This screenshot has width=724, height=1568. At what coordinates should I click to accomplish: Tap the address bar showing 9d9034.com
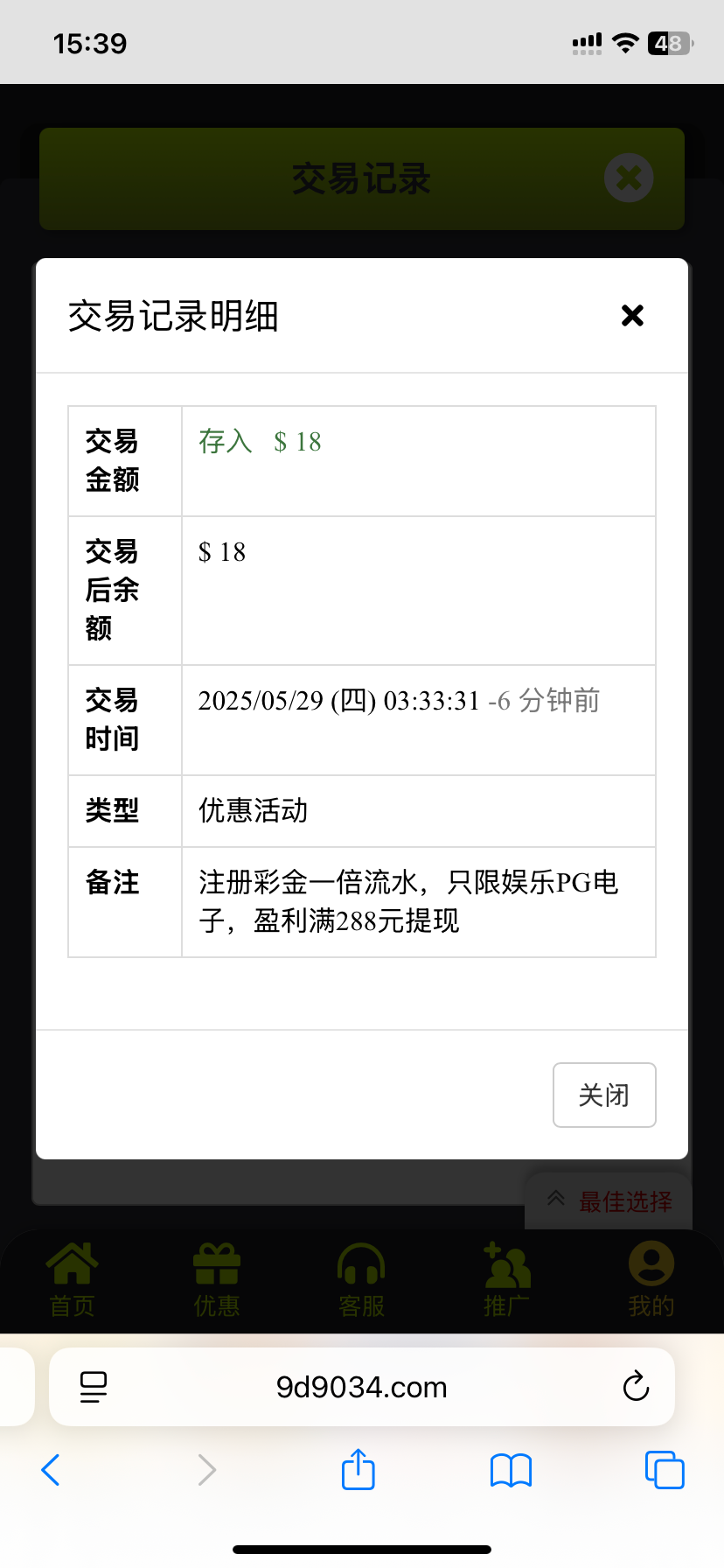click(362, 1387)
